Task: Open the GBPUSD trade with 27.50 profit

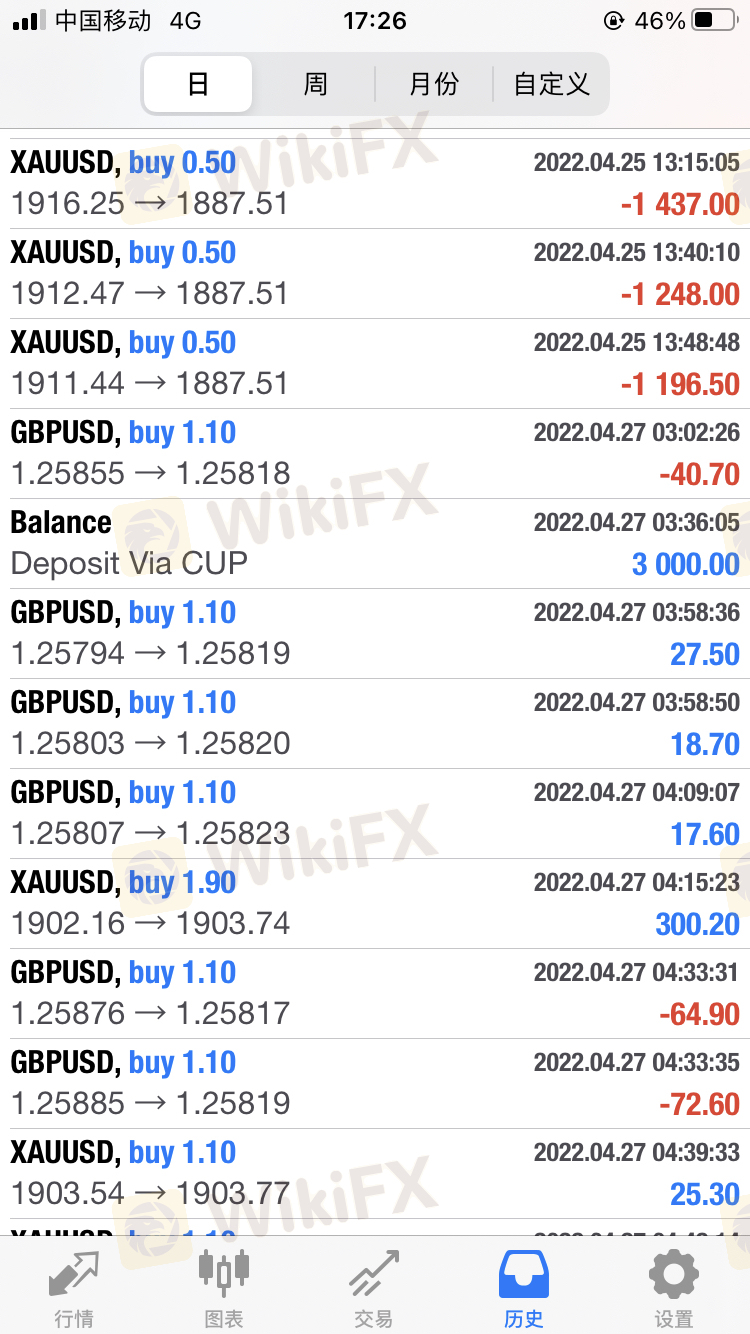Action: pos(375,634)
